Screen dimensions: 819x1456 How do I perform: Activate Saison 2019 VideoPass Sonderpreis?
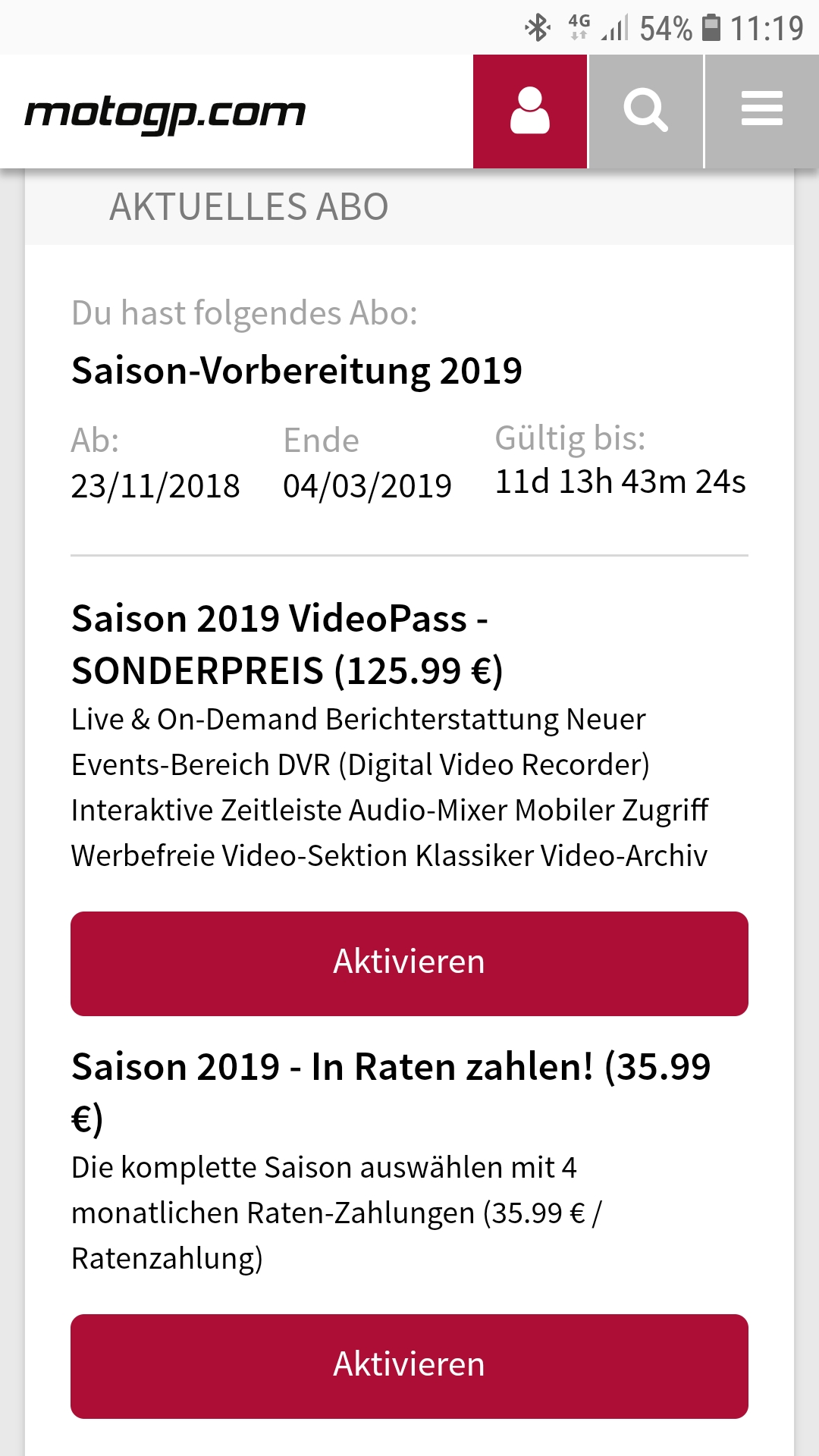pyautogui.click(x=409, y=963)
